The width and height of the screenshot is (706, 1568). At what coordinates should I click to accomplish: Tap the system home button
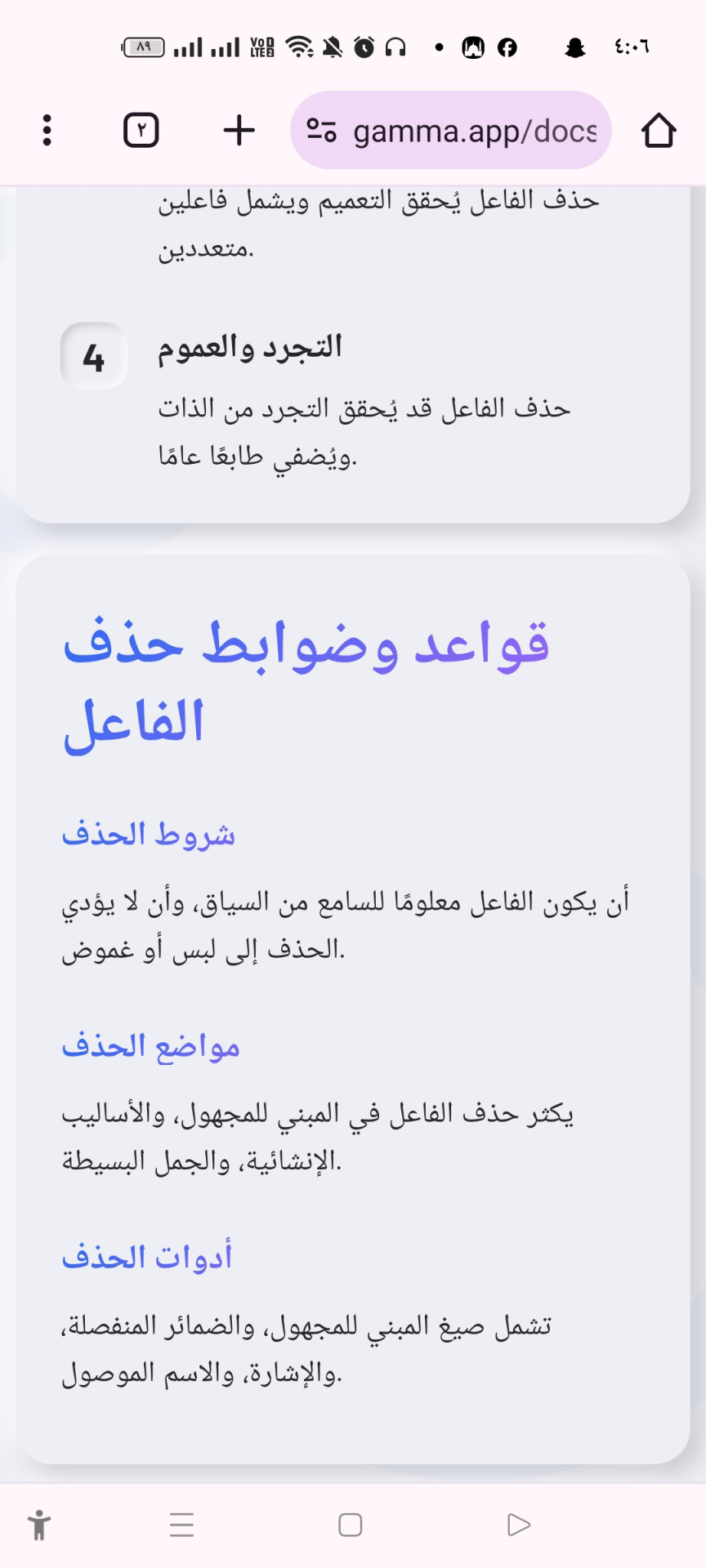point(351,1525)
